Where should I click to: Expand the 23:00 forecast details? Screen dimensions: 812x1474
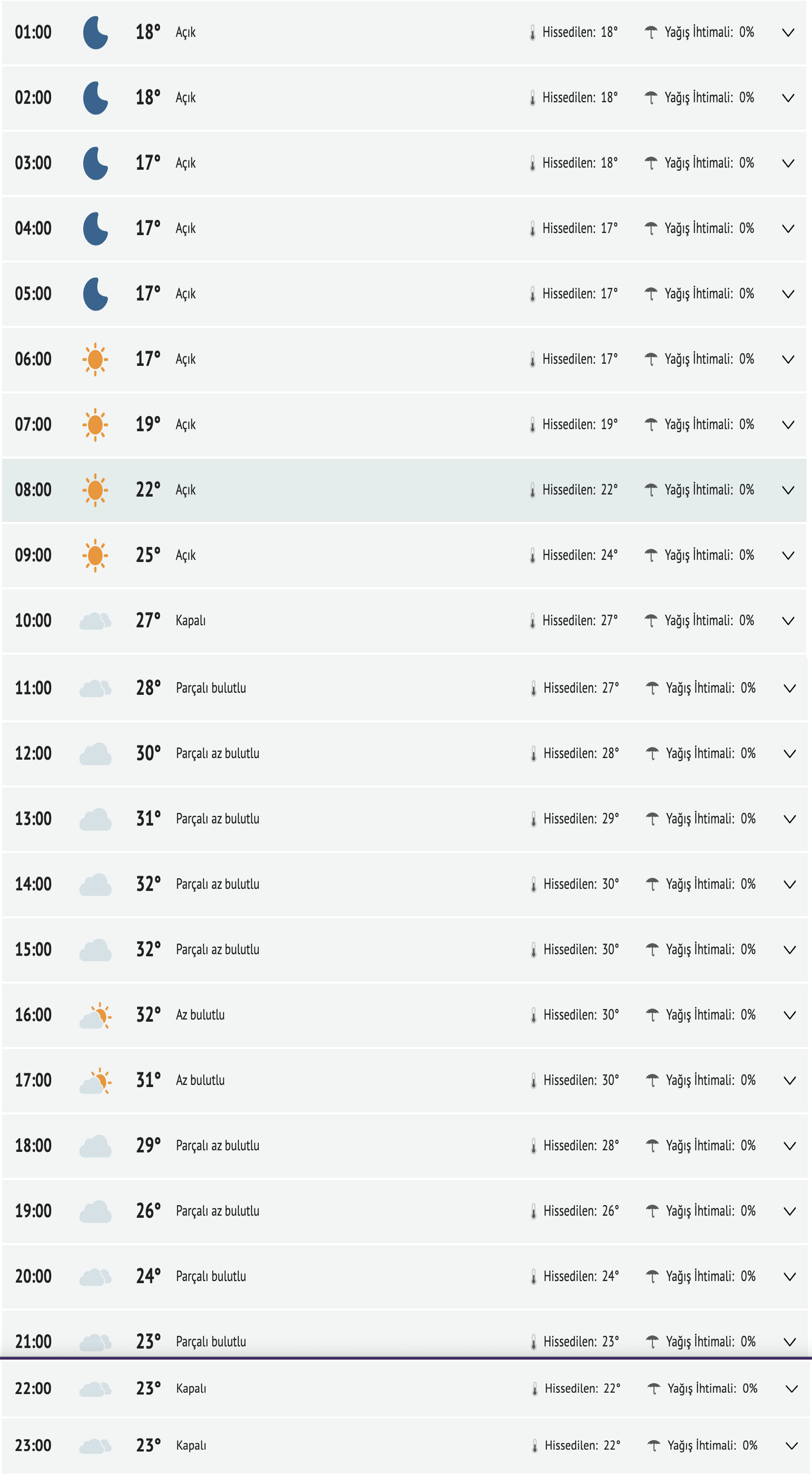click(x=791, y=1446)
